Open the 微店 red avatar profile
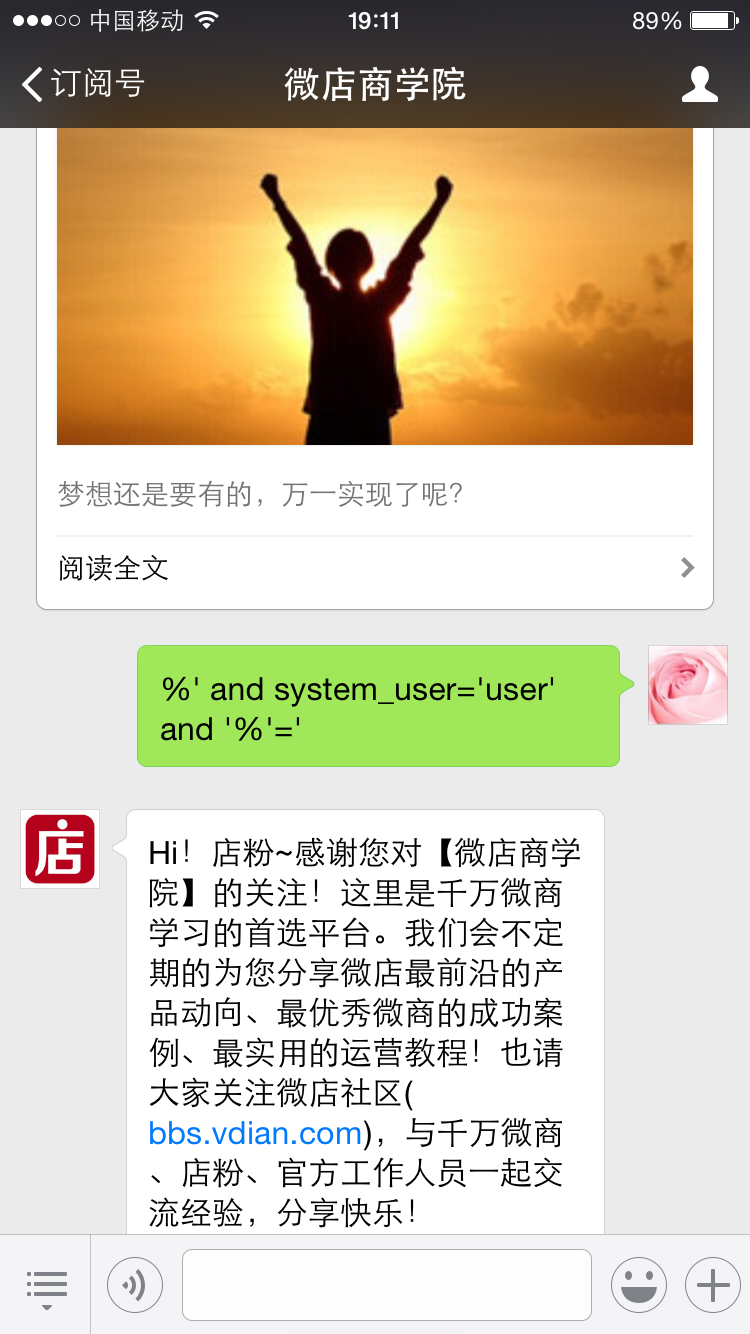Image resolution: width=750 pixels, height=1334 pixels. [x=60, y=849]
